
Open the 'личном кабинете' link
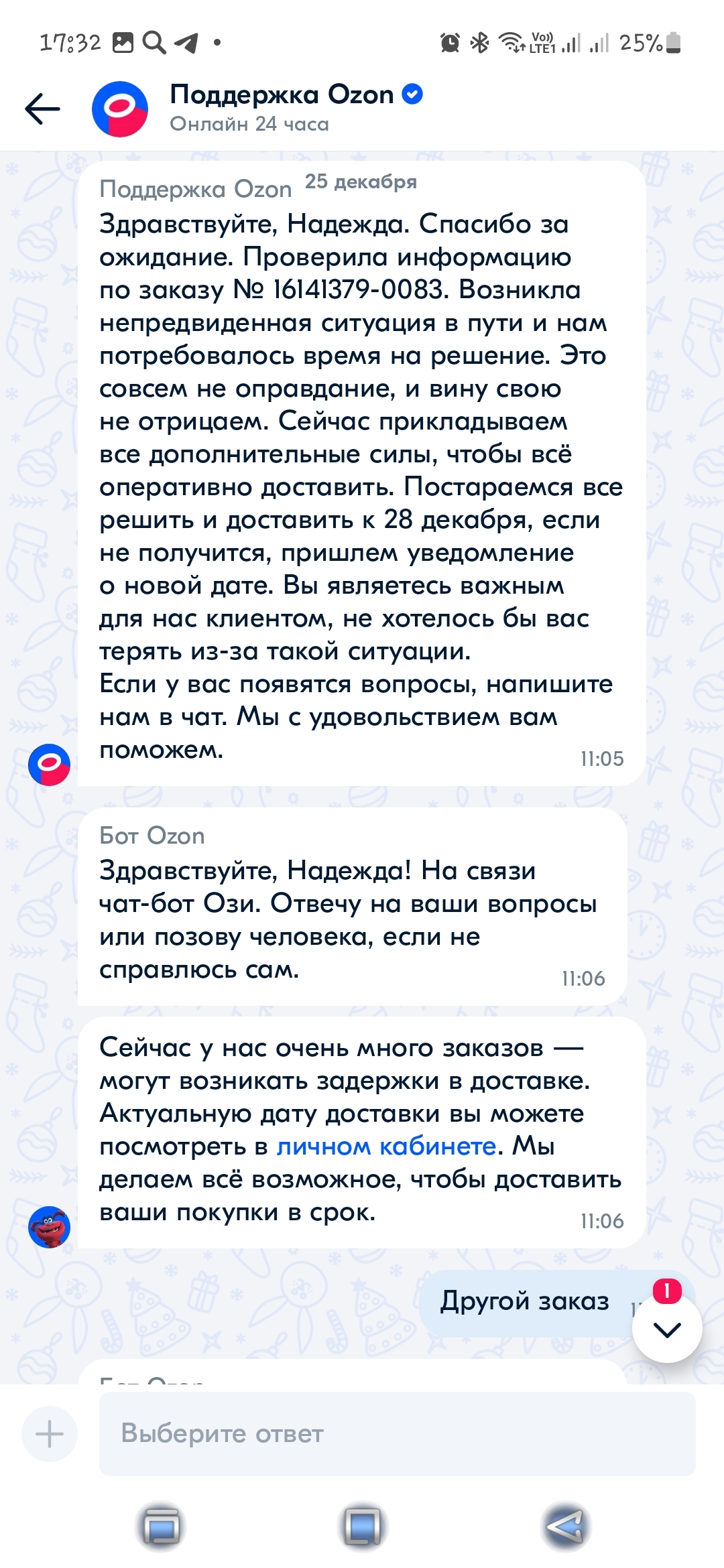click(x=386, y=1146)
